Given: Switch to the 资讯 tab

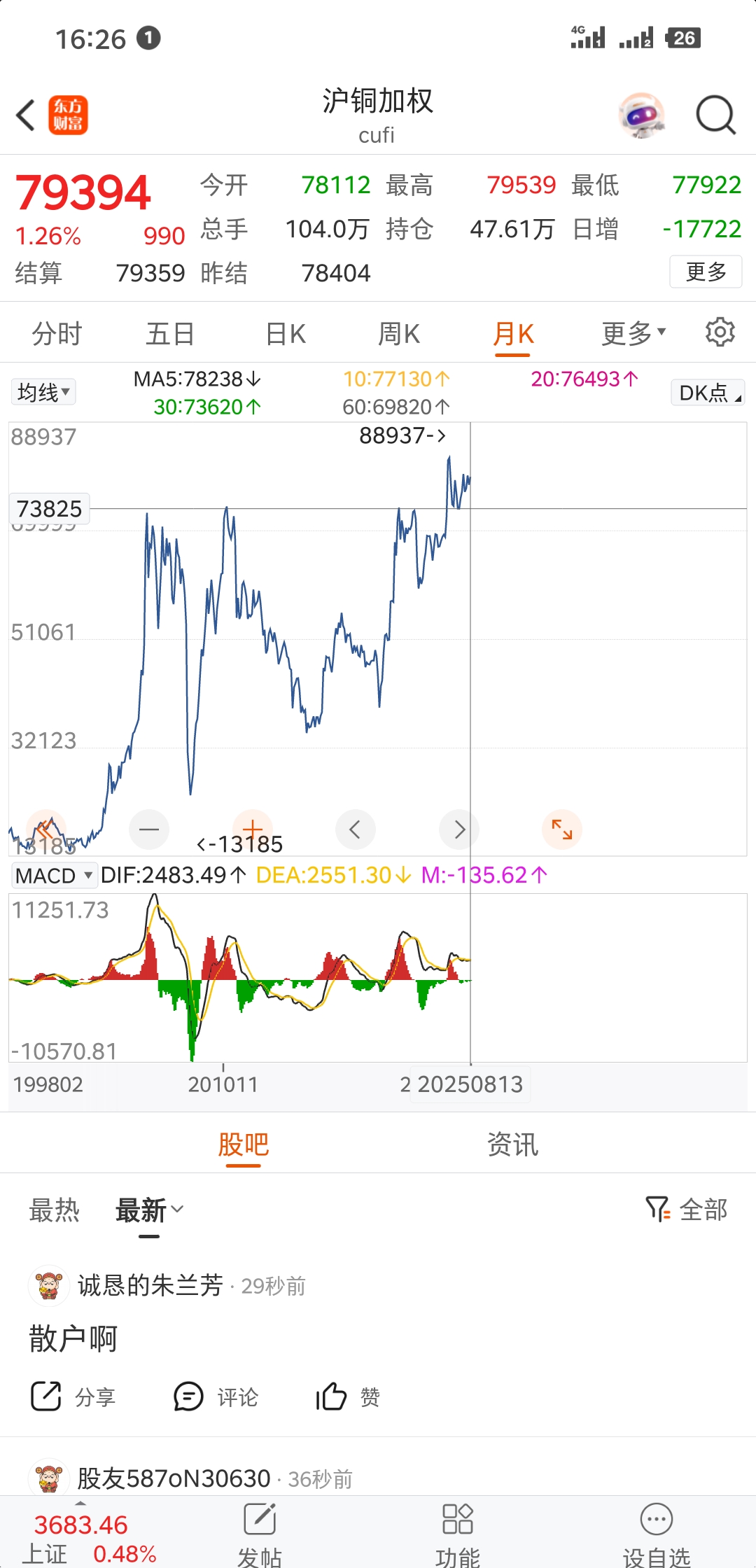Looking at the screenshot, I should tap(512, 1145).
